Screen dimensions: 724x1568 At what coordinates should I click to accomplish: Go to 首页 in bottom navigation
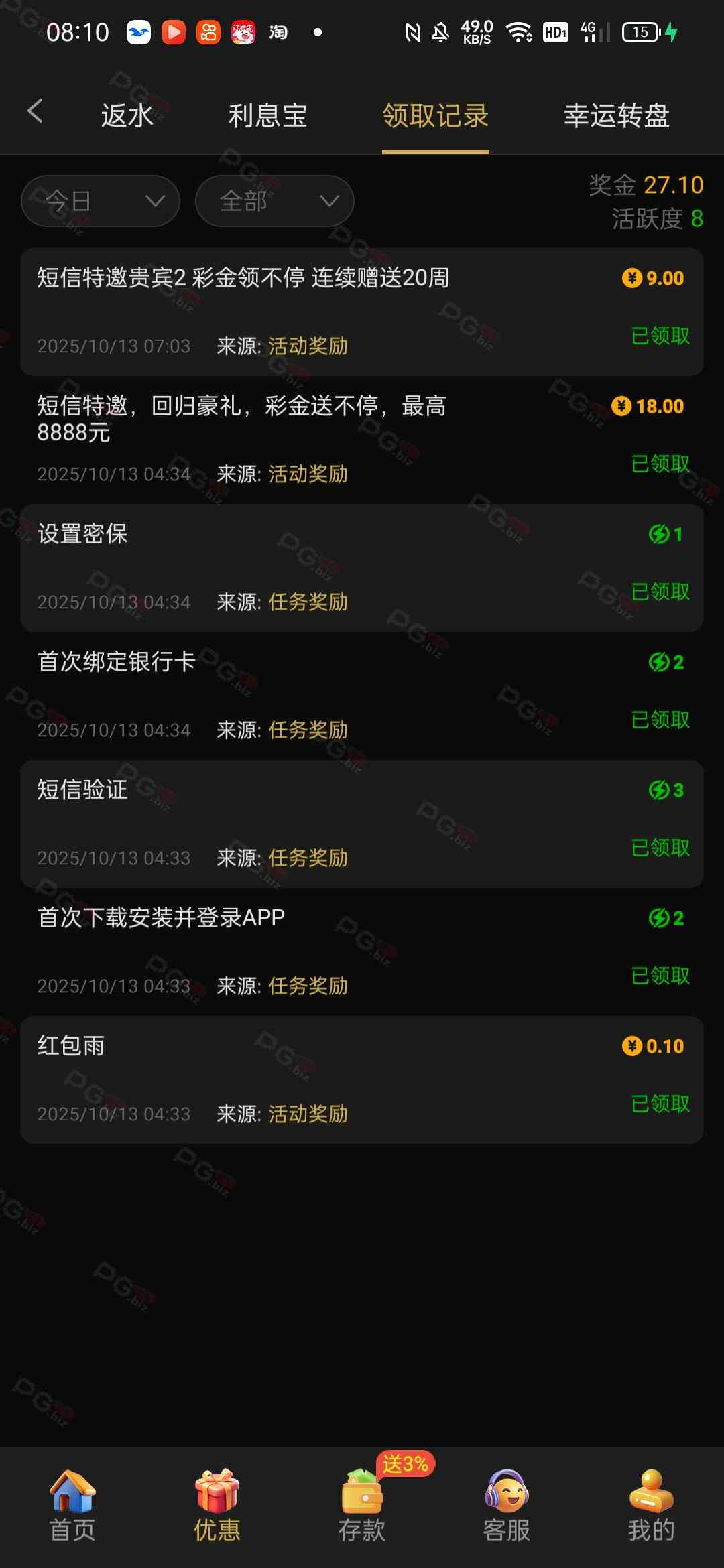point(72,1506)
